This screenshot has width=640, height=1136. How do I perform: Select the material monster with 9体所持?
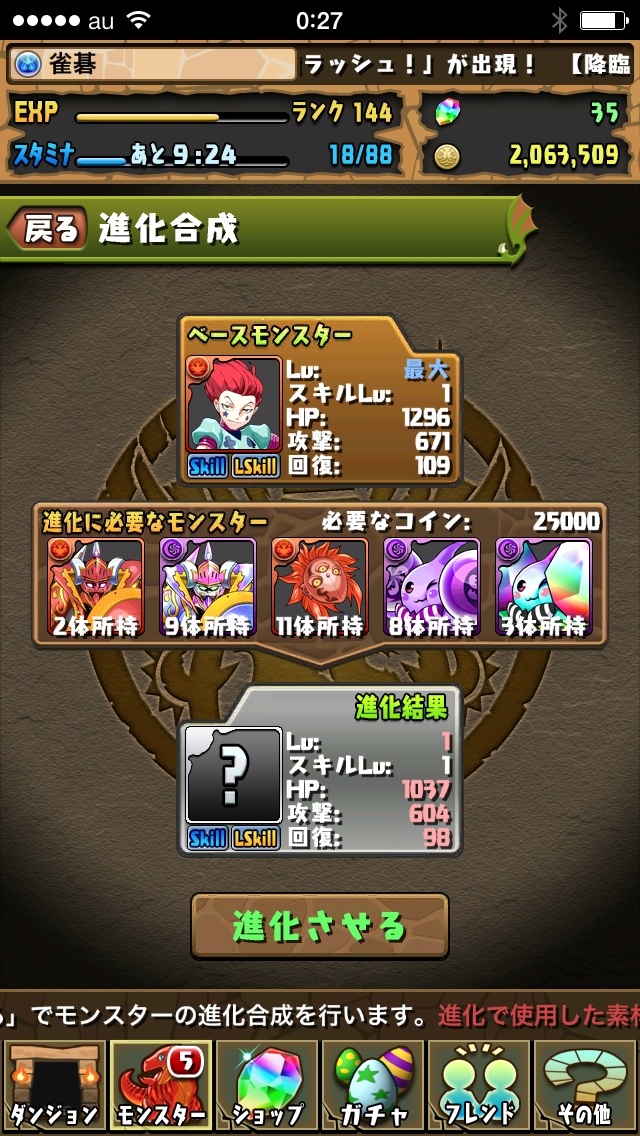208,587
